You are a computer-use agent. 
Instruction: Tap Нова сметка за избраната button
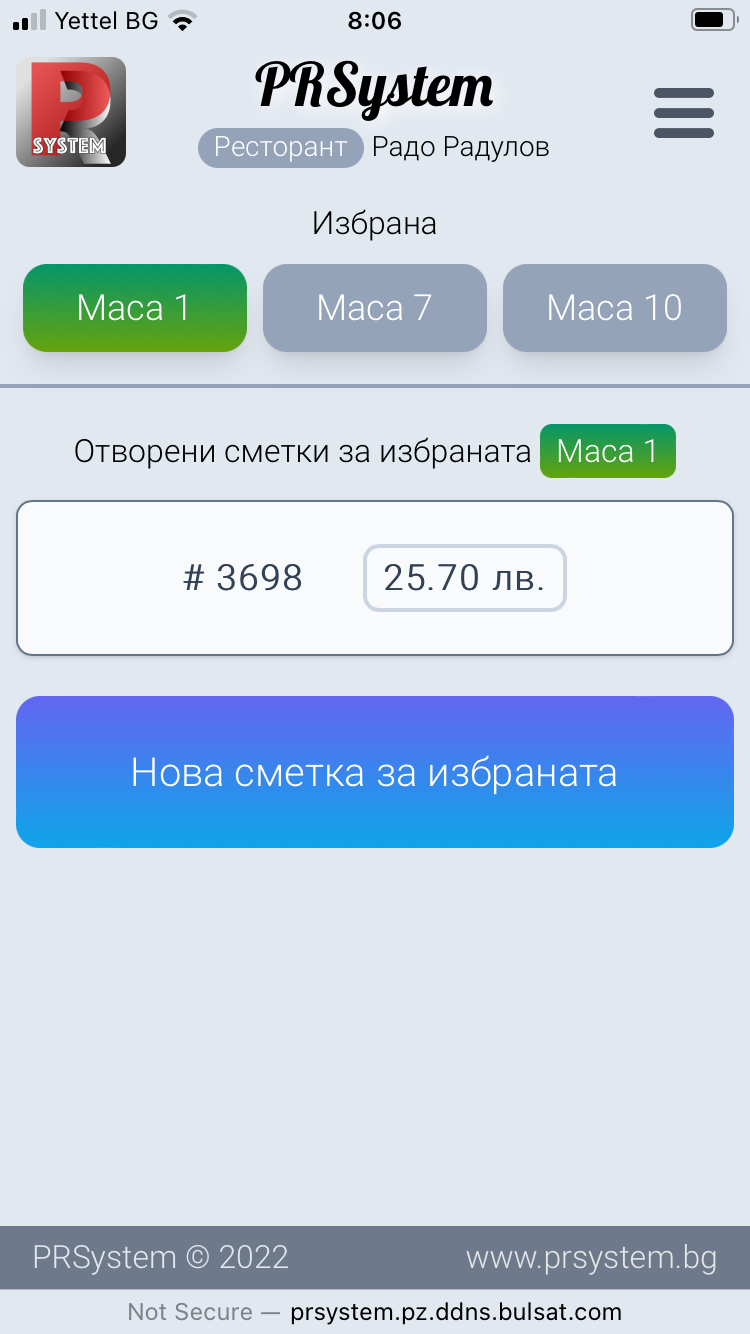[375, 772]
